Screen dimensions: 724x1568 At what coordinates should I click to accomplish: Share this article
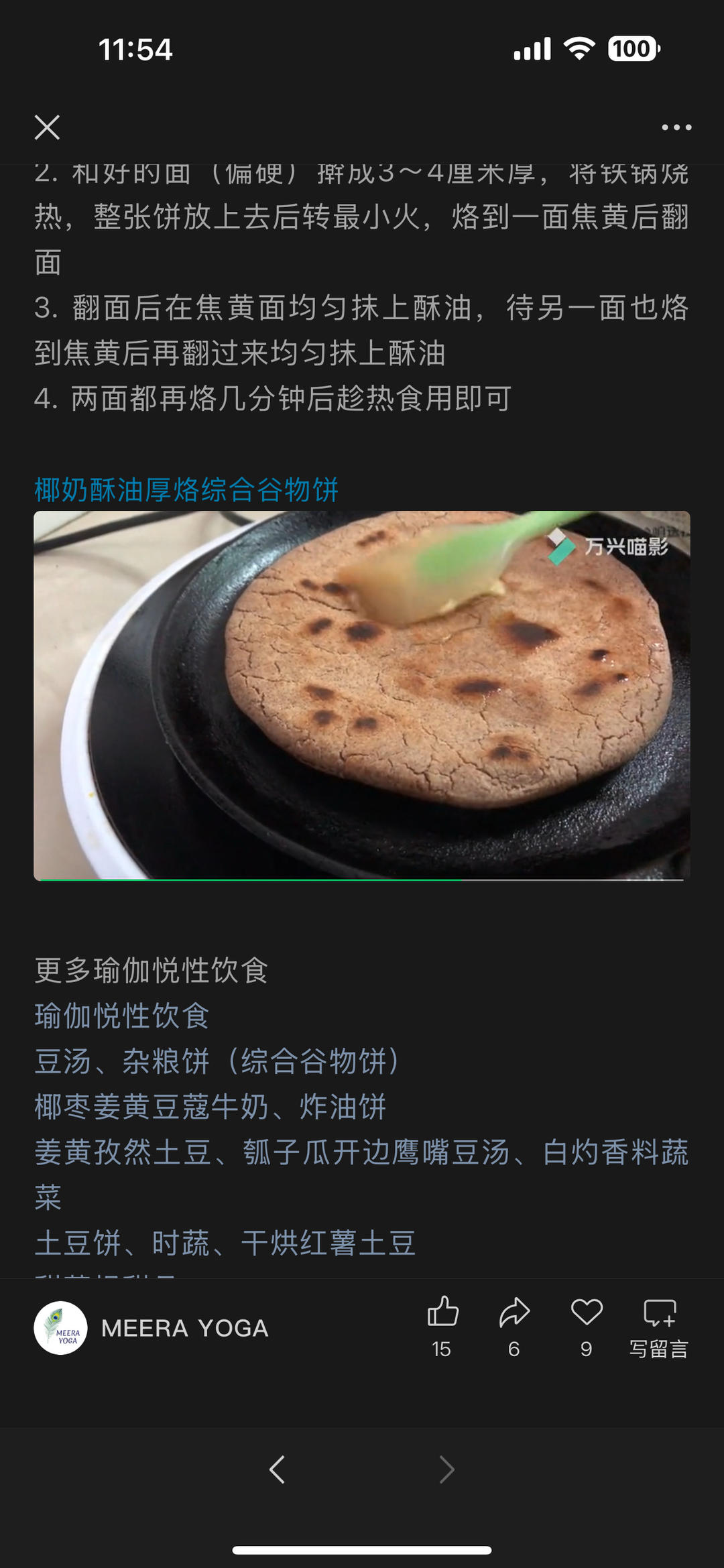515,1326
